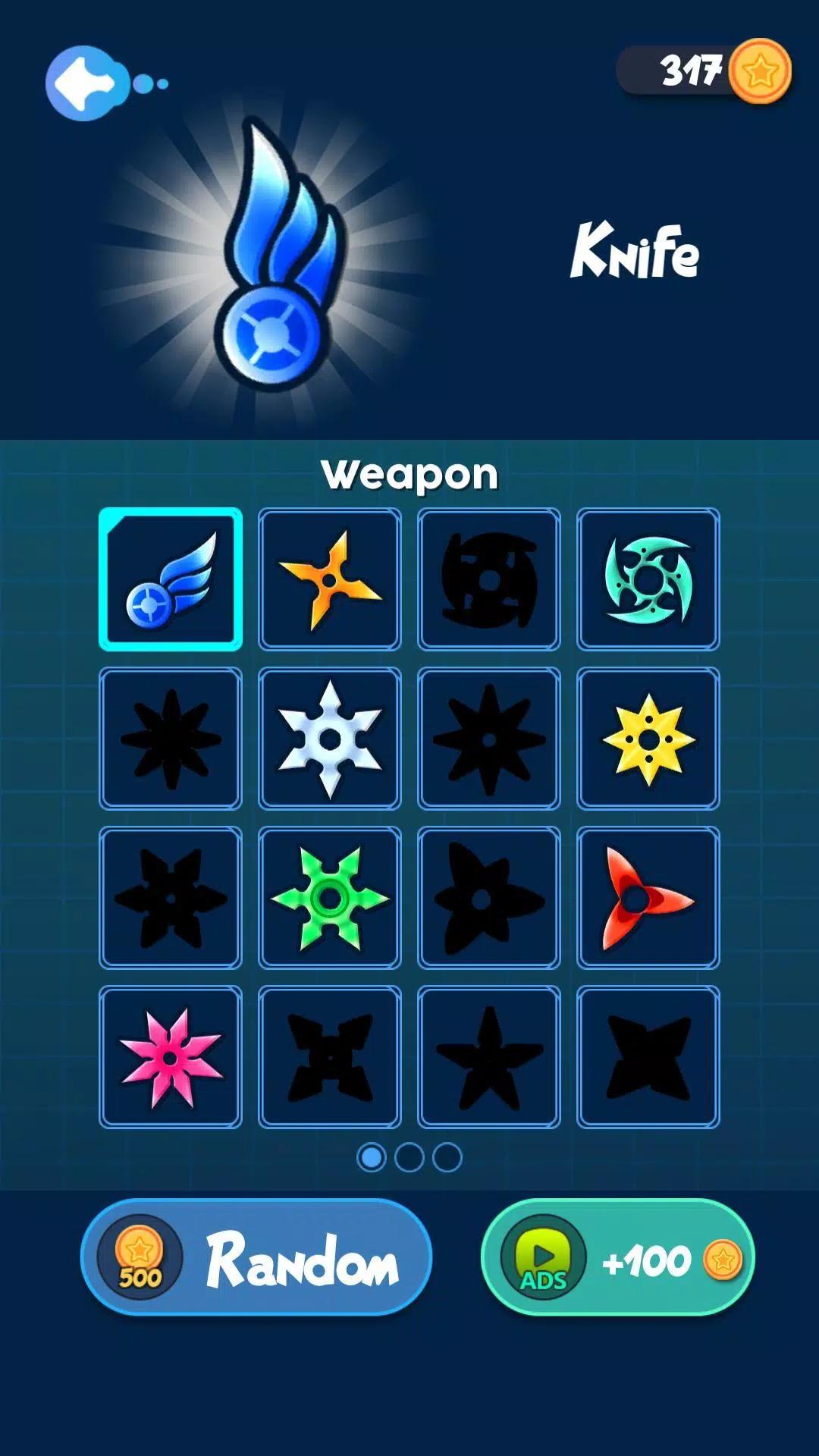
Task: Choose the orange four-point shuriken
Action: 329,579
